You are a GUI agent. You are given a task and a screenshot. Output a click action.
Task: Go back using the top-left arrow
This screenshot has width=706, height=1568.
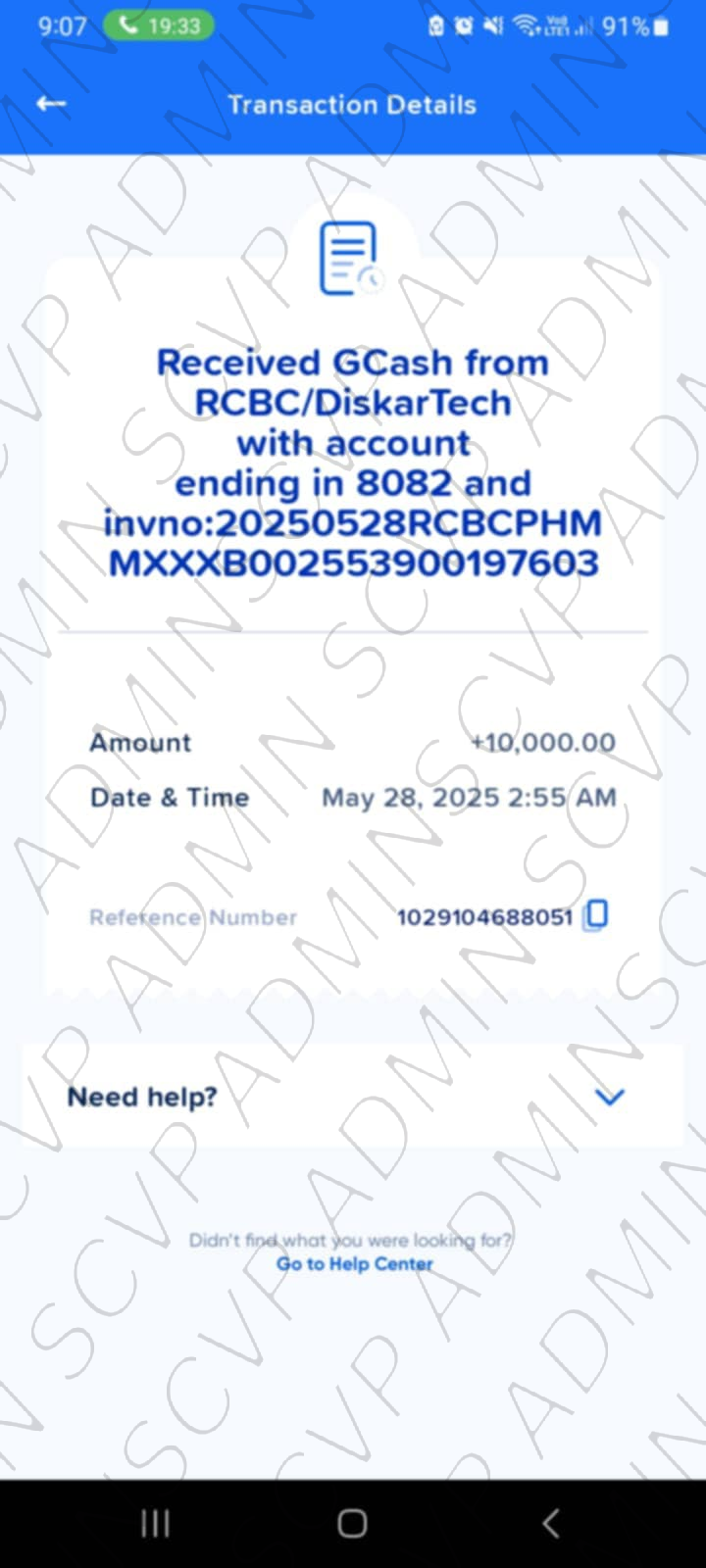tap(51, 104)
